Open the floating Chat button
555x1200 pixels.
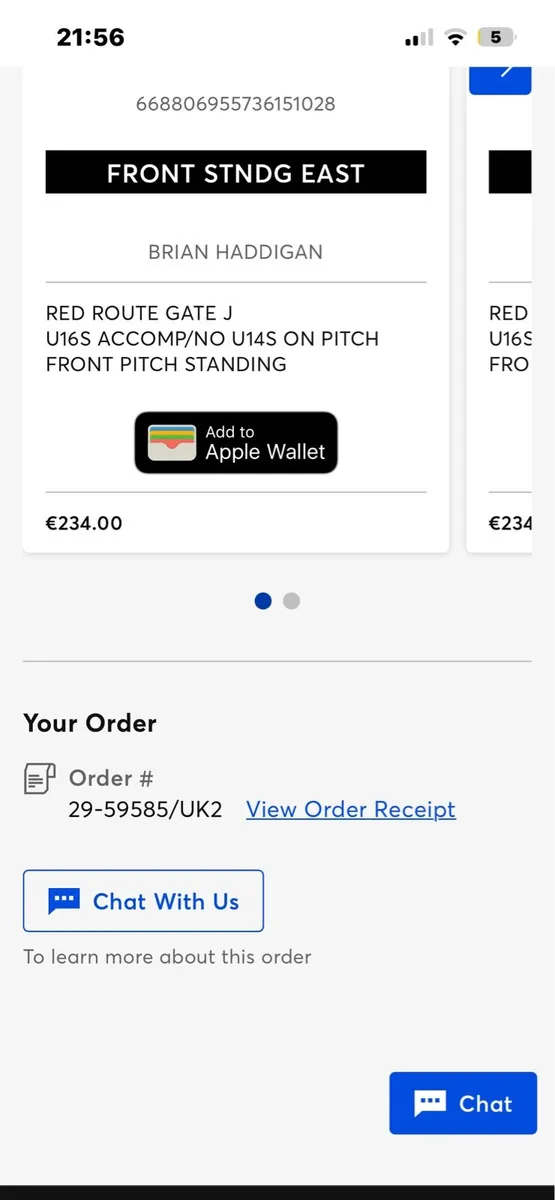tap(463, 1103)
